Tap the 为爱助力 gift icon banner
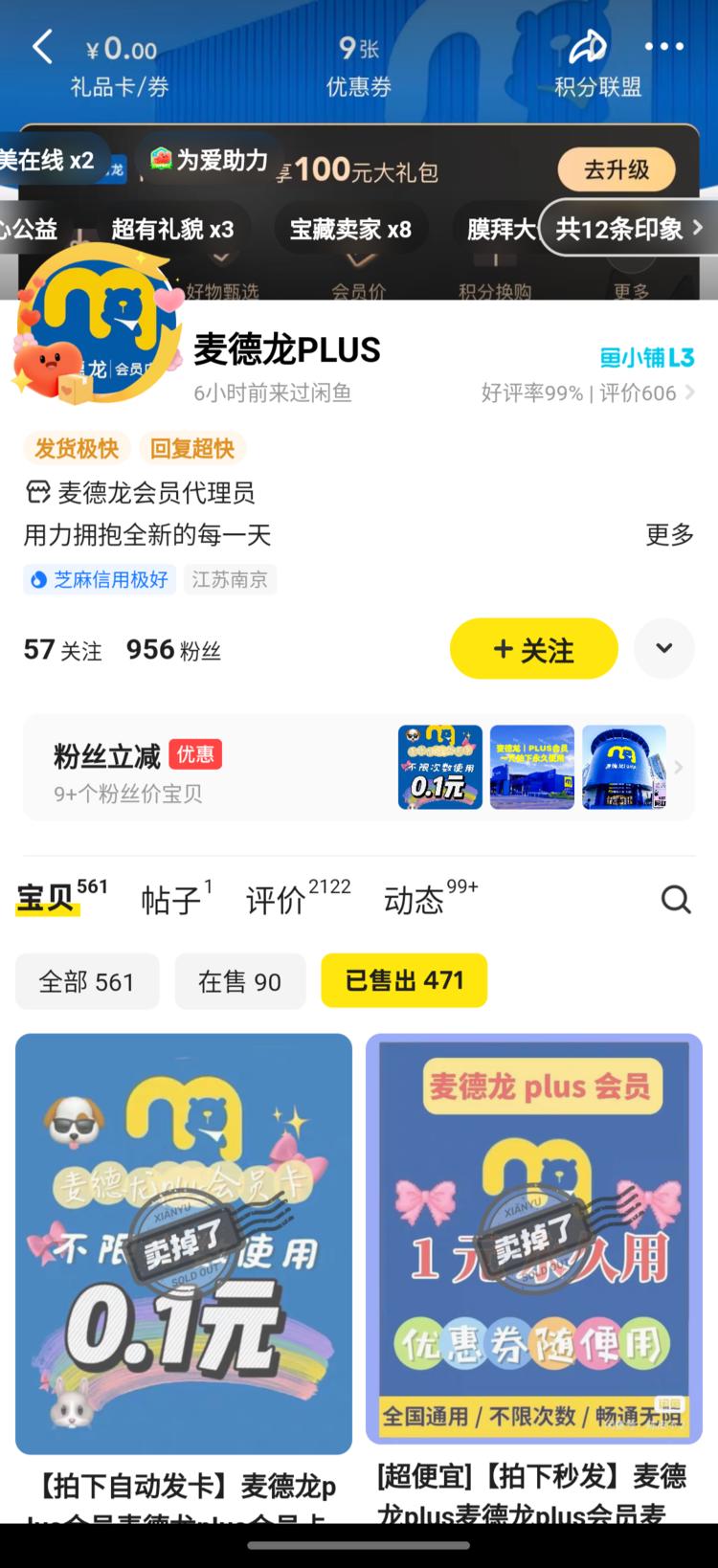The width and height of the screenshot is (718, 1568). point(161,159)
